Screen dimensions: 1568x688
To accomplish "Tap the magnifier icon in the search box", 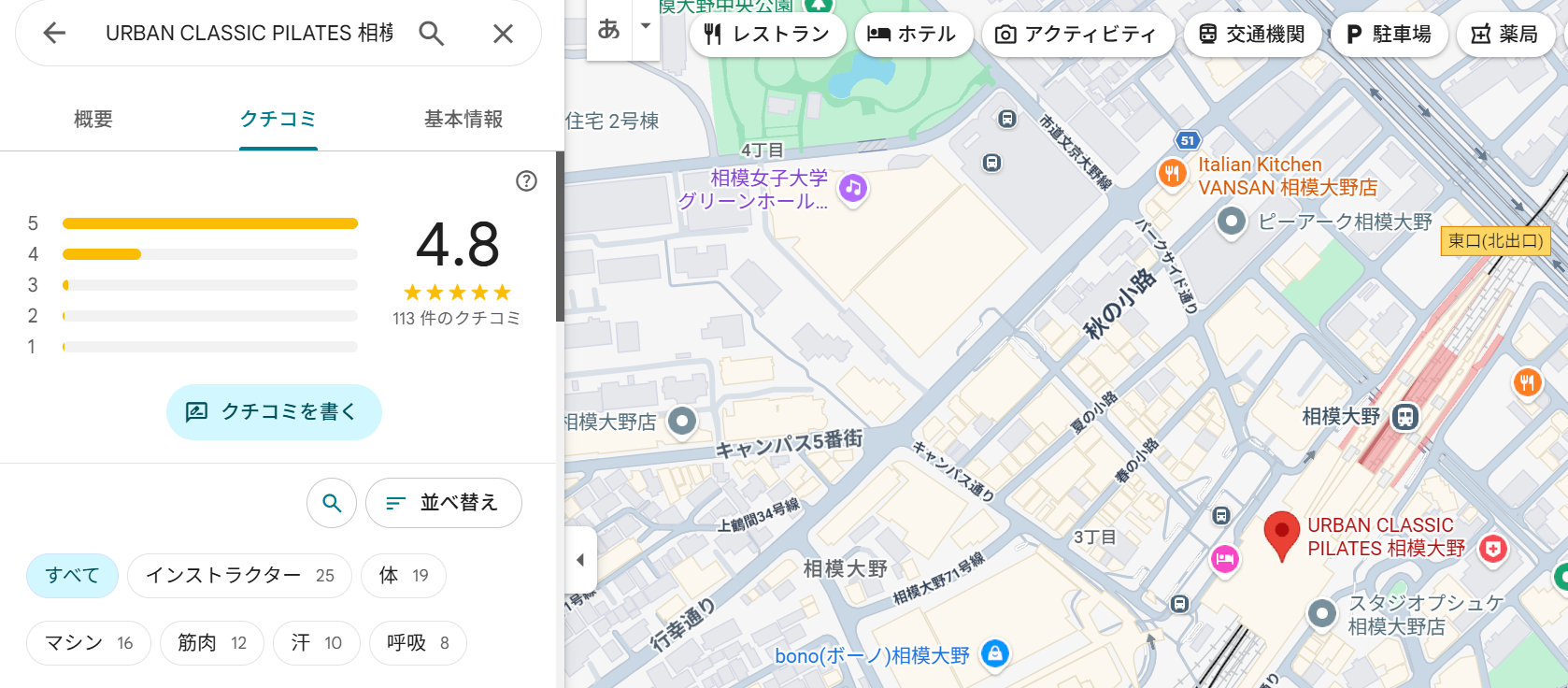I will coord(431,34).
